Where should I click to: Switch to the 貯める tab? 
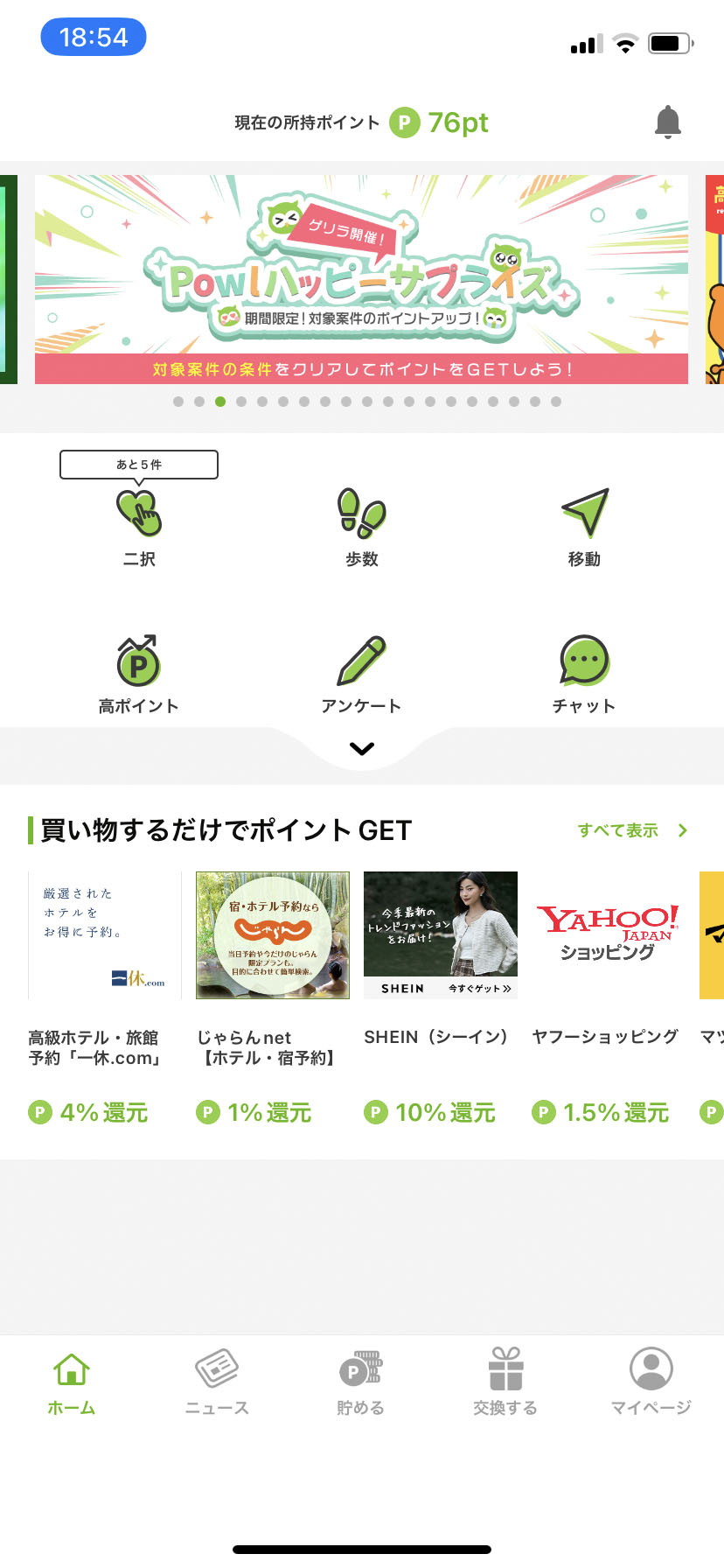click(x=361, y=1382)
